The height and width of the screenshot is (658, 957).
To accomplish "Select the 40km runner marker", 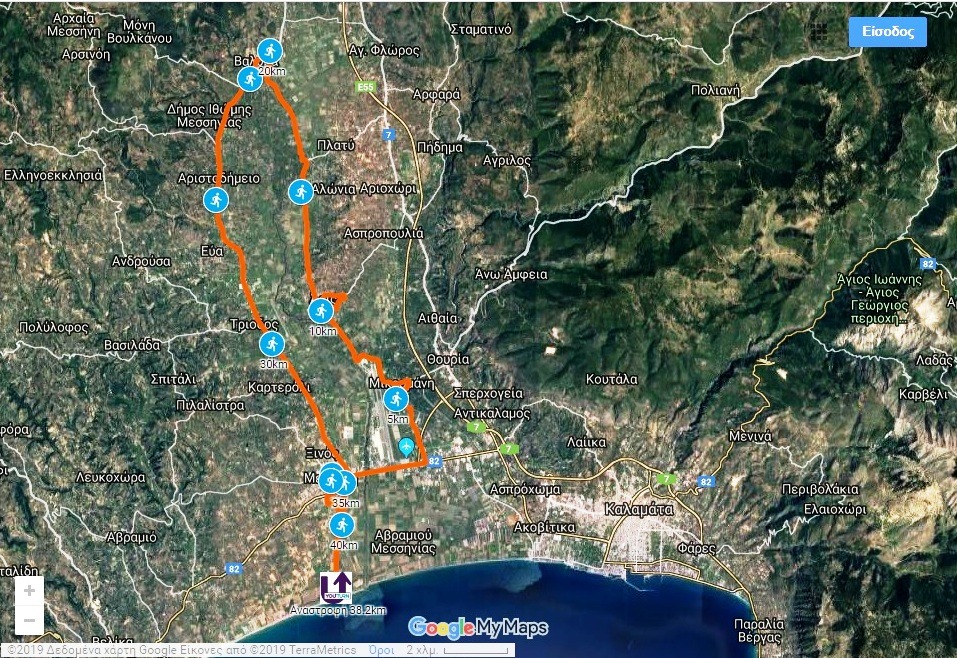I will click(x=341, y=524).
